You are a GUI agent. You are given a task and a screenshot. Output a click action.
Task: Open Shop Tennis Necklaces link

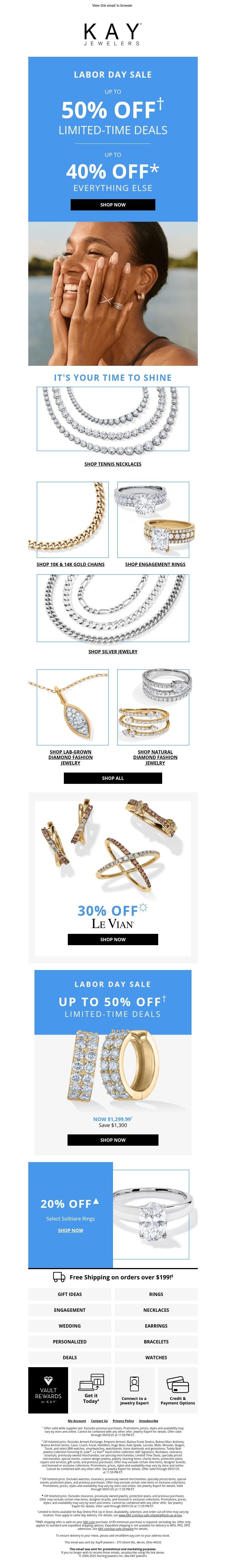click(x=113, y=464)
